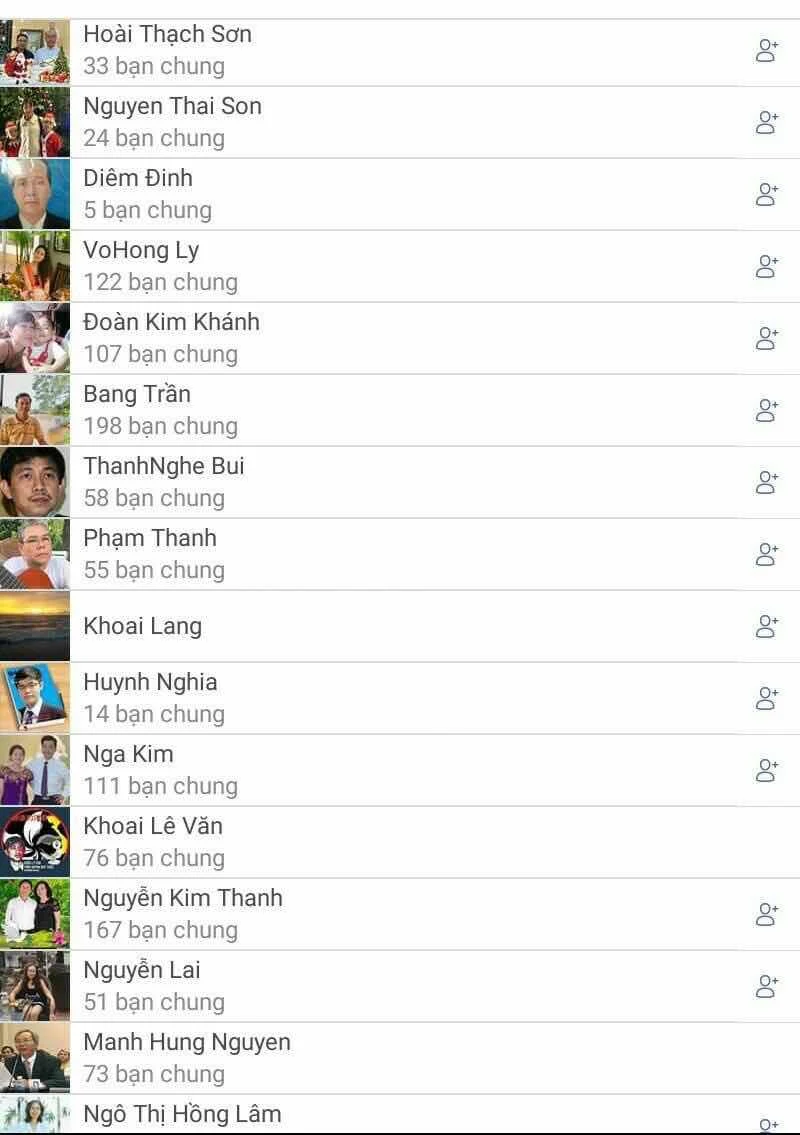Add Phạm Thanh as a friend

pos(767,555)
